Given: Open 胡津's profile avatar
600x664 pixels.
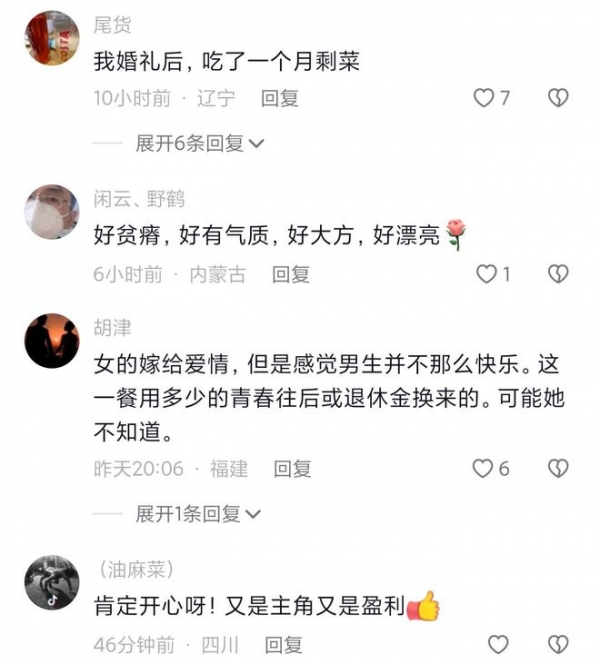Looking at the screenshot, I should 52,340.
